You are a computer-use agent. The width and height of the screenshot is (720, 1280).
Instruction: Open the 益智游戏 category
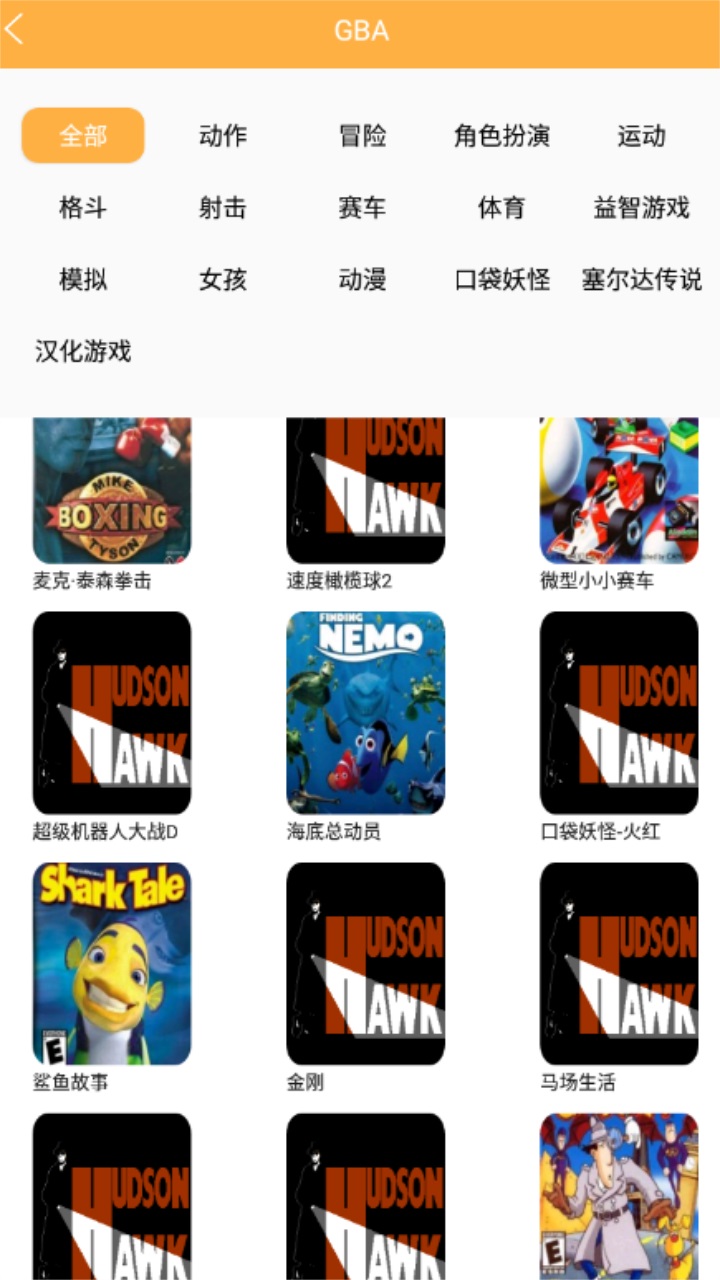[642, 208]
